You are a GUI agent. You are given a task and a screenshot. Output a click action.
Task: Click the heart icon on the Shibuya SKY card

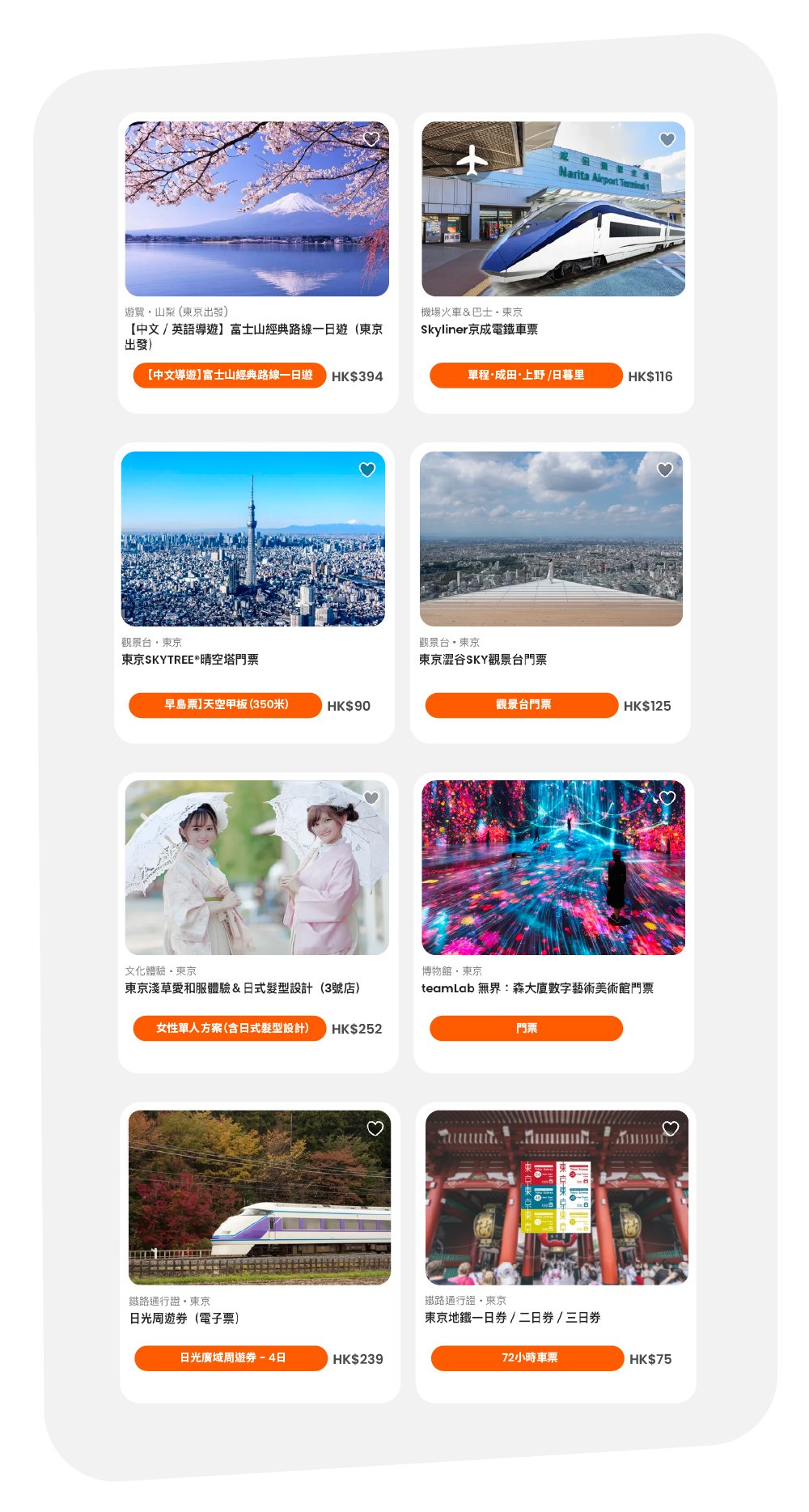(664, 469)
